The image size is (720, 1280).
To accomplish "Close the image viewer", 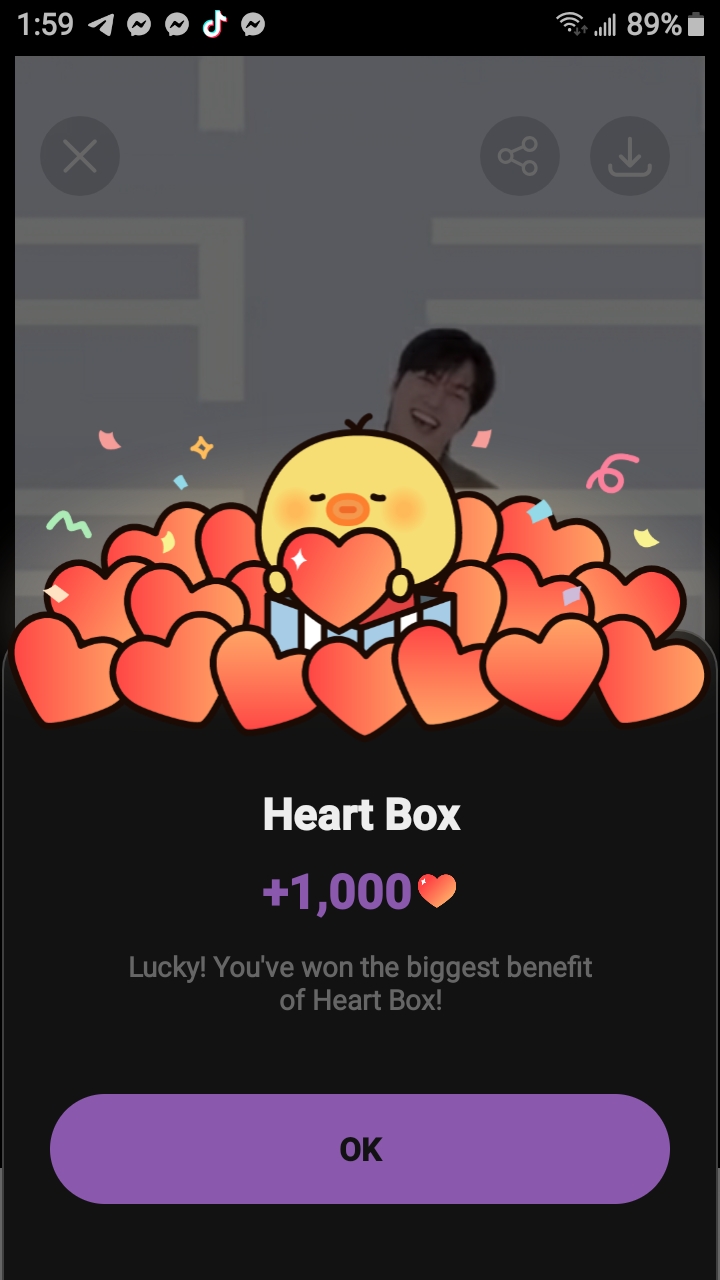I will point(80,156).
